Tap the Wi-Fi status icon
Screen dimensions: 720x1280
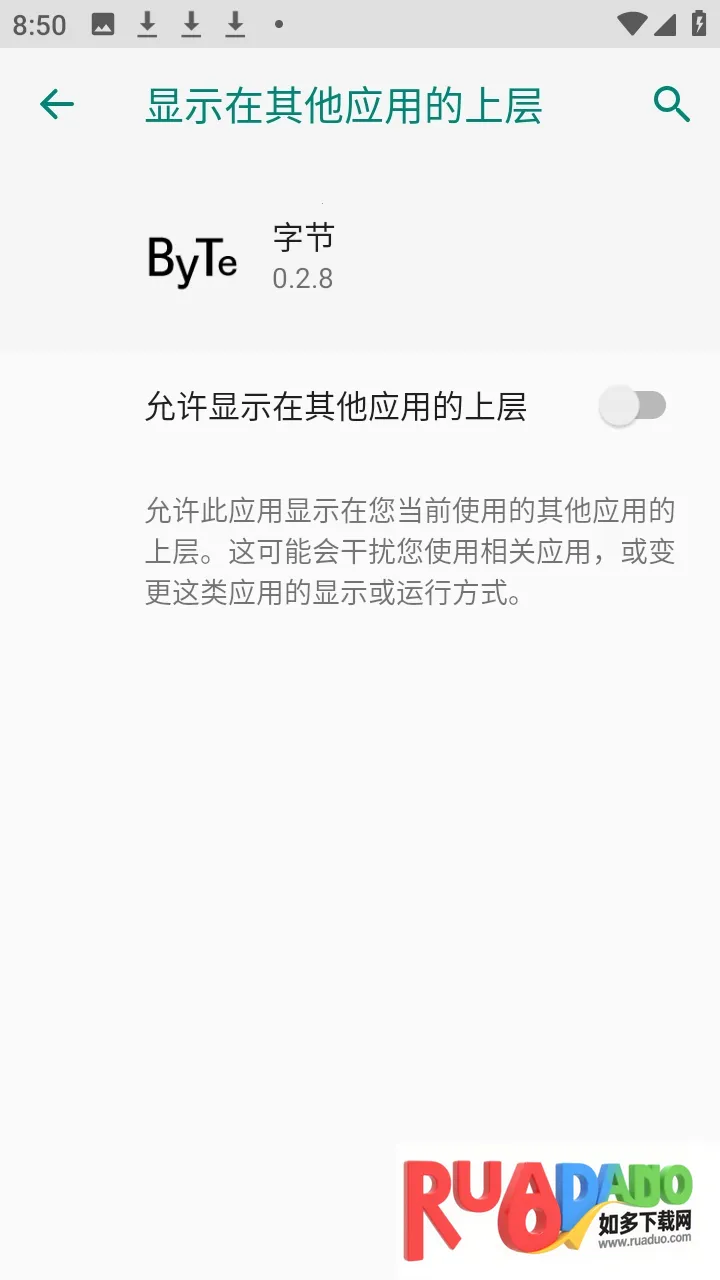pos(634,24)
